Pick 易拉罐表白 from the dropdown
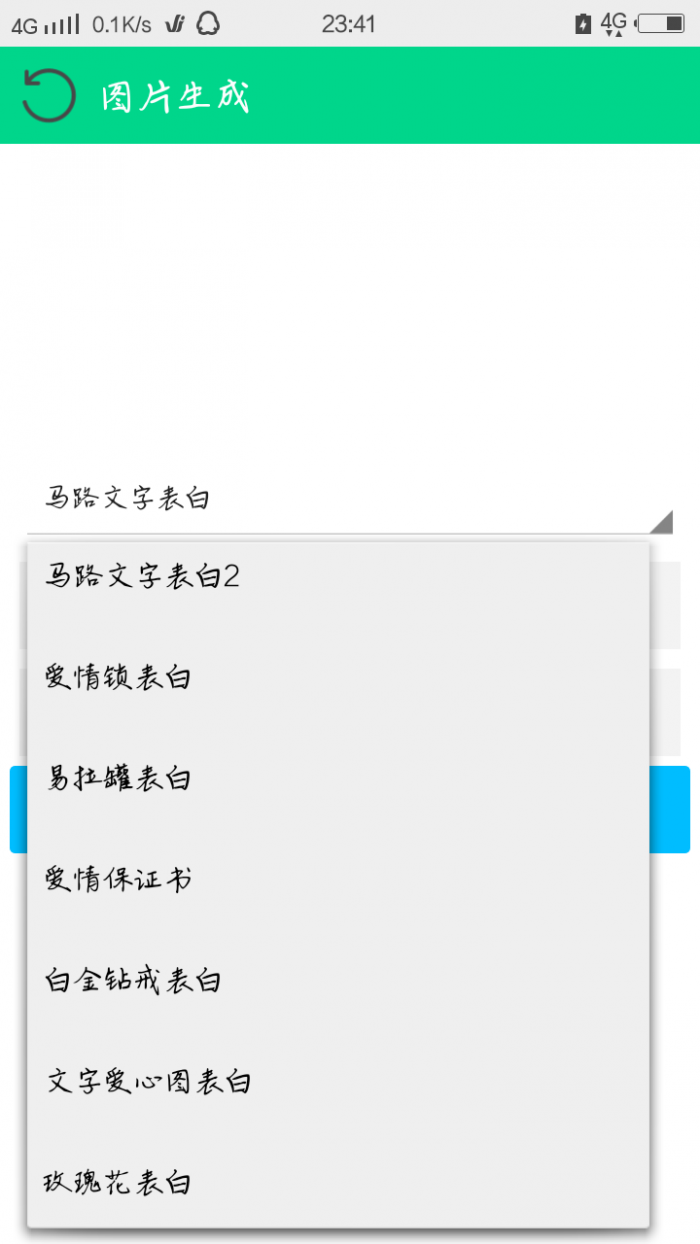 [x=339, y=779]
